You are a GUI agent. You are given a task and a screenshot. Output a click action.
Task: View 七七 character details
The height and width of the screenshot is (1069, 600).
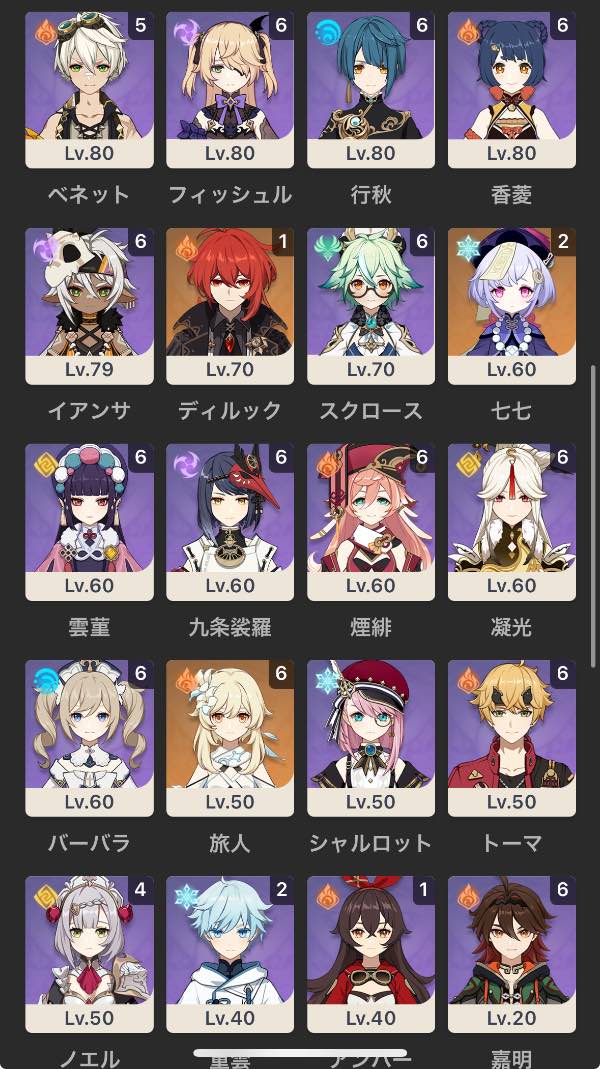512,305
